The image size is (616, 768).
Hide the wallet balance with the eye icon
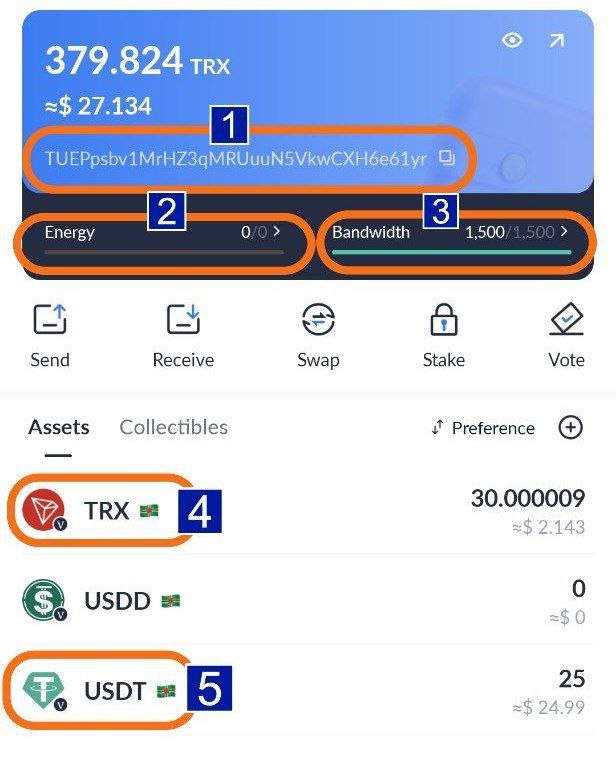point(513,40)
